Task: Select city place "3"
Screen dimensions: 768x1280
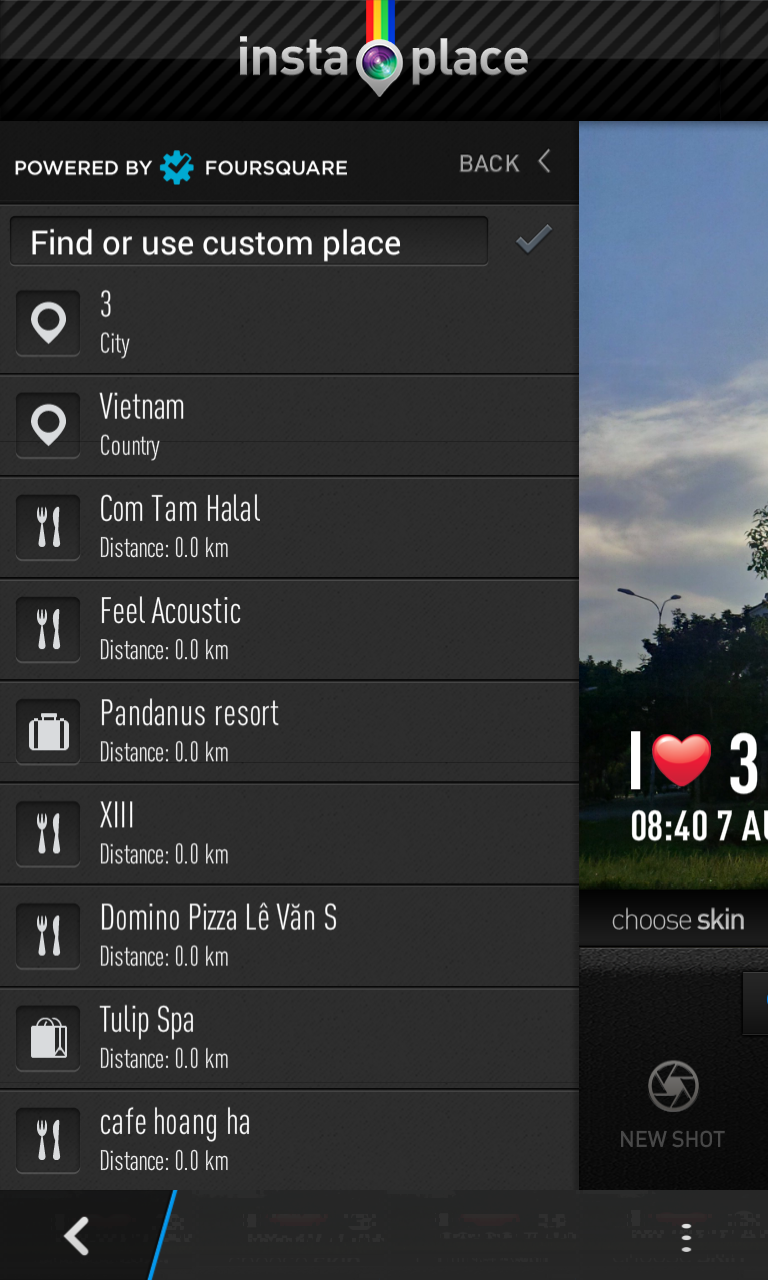Action: point(289,324)
